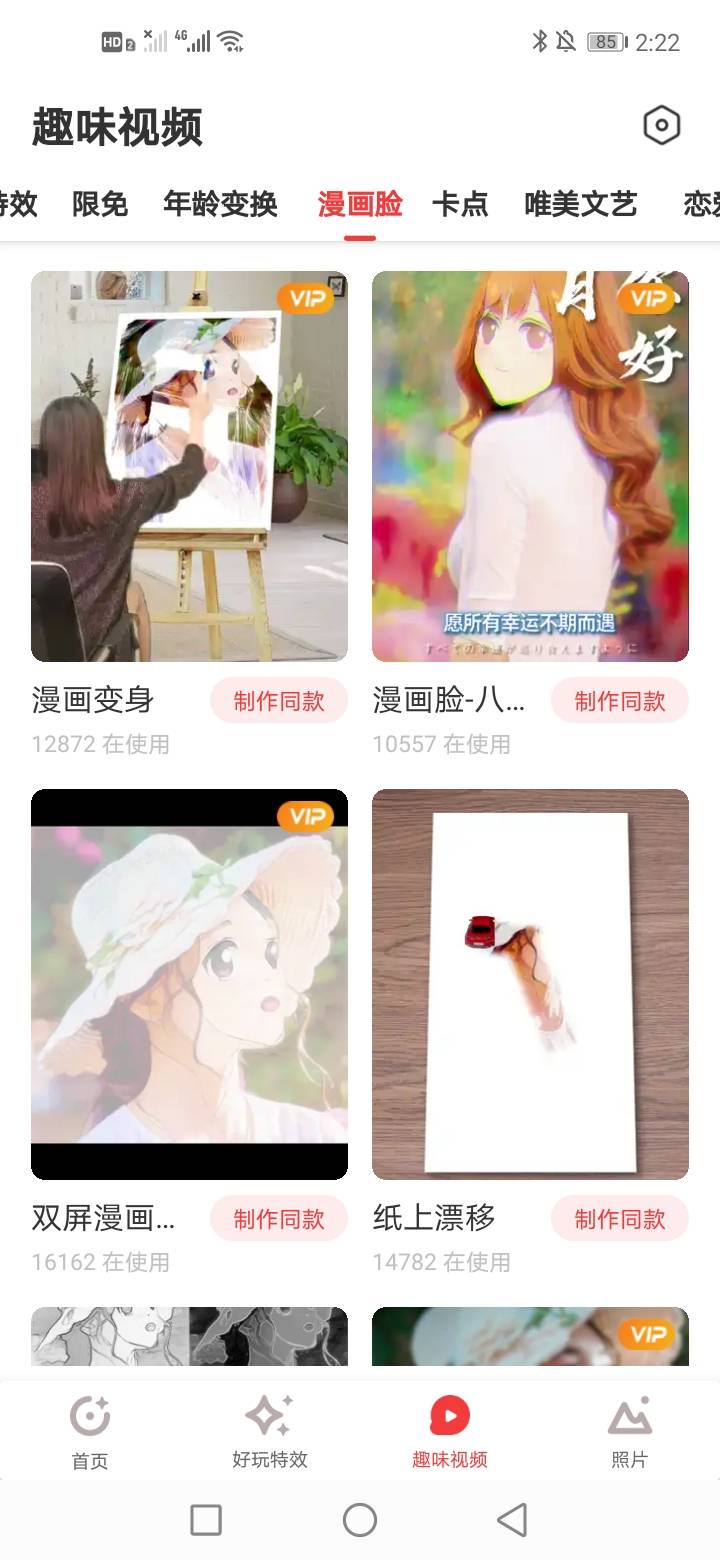720x1560 pixels.
Task: Open the settings hexagon icon
Action: 661,126
